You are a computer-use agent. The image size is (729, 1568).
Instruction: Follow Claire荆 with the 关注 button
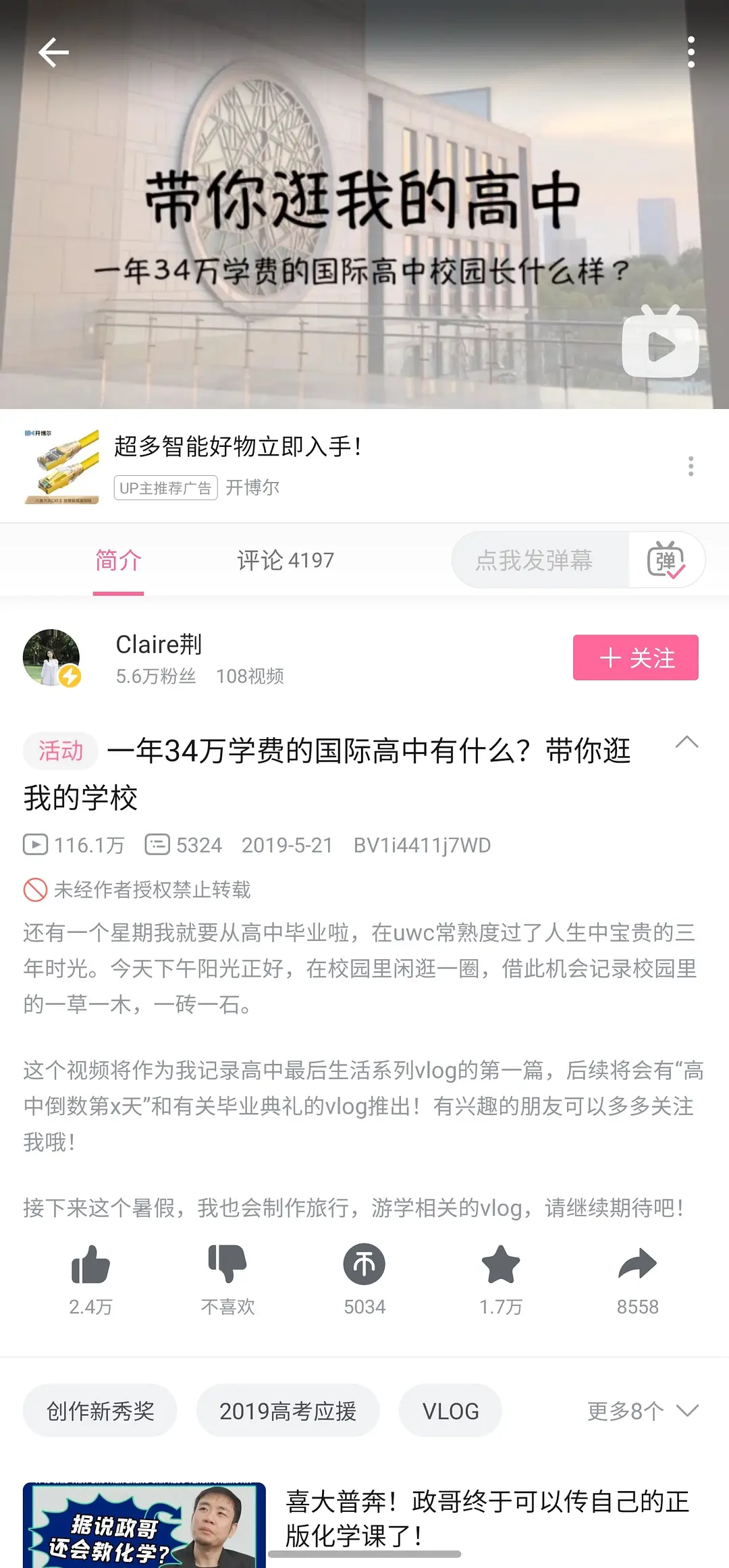635,657
